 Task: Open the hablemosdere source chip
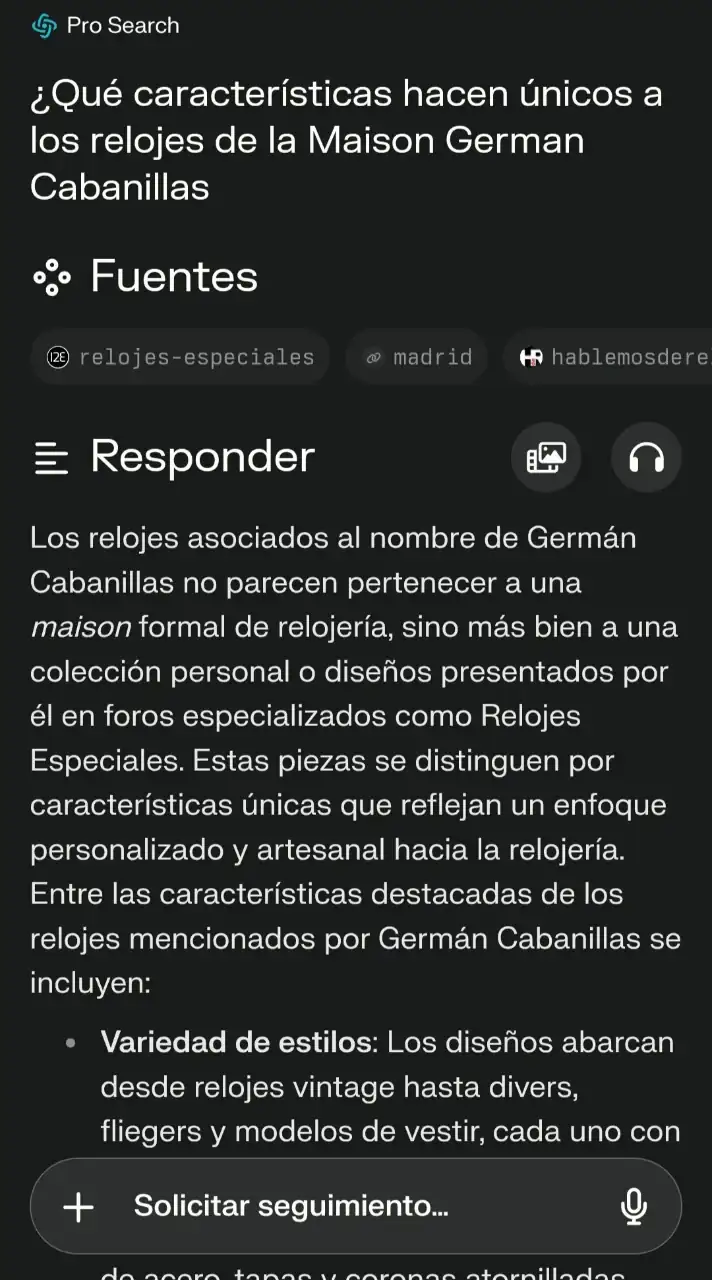[x=612, y=357]
